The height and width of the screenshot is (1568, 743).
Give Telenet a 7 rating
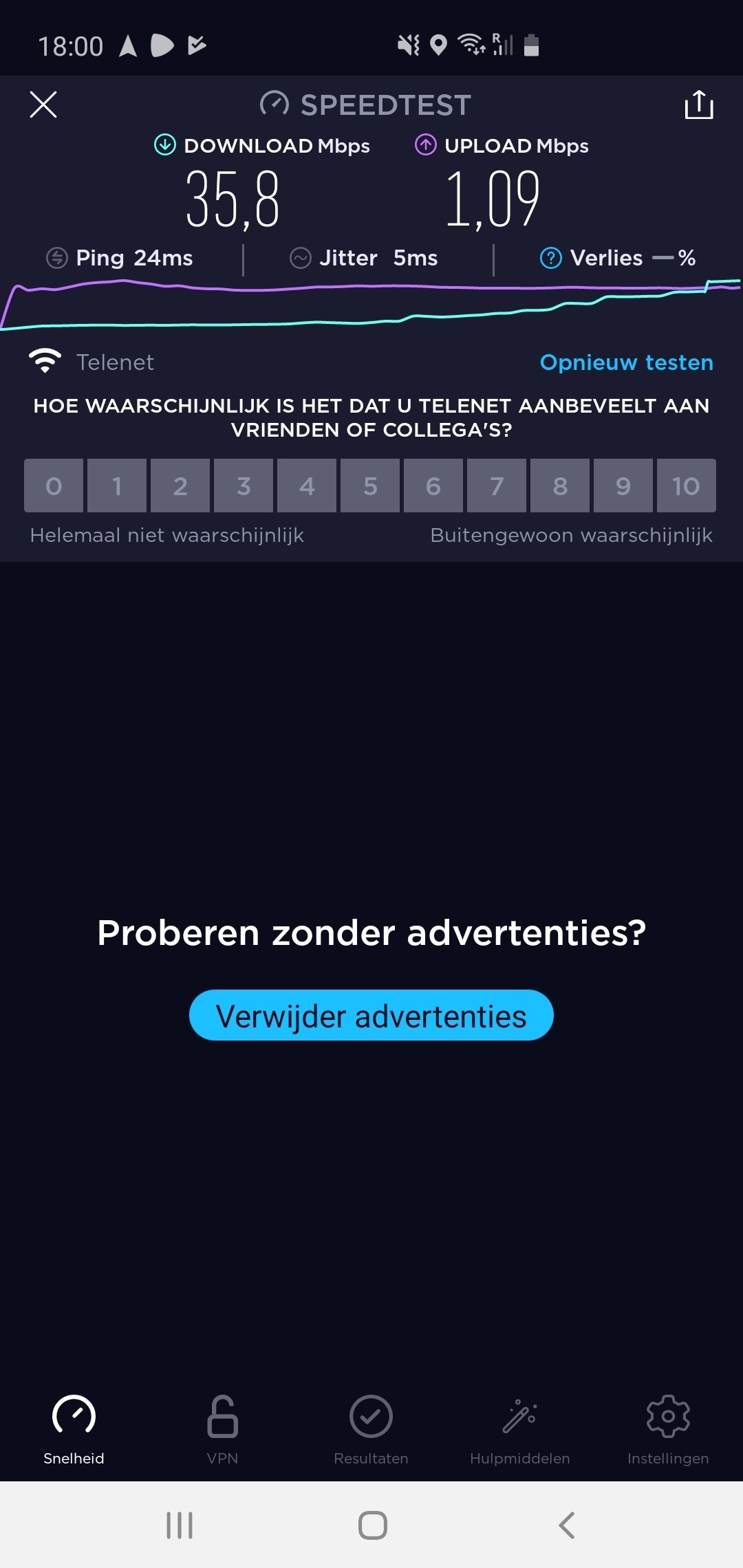(497, 486)
